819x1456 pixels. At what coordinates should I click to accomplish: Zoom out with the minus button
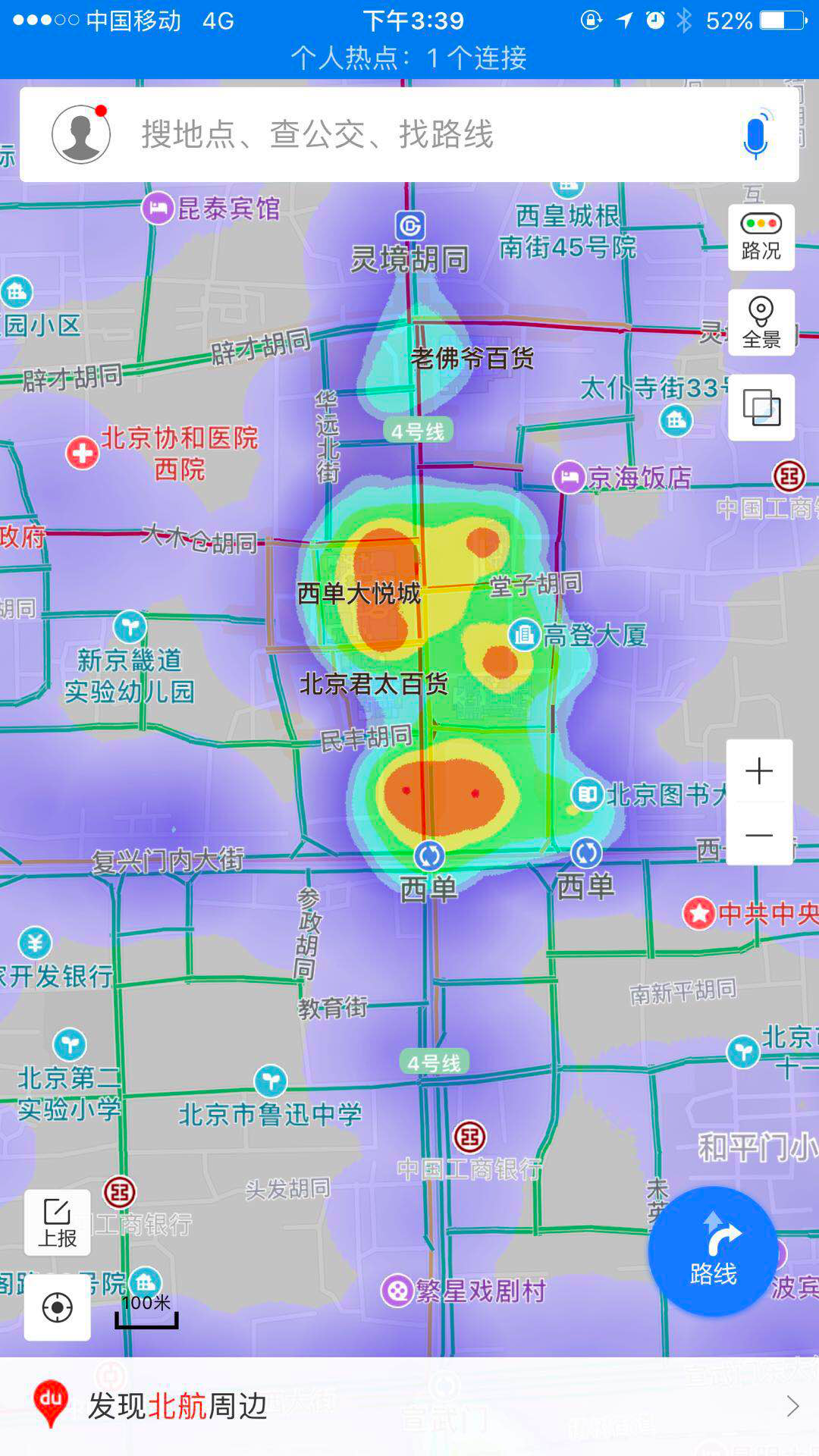coord(759,835)
